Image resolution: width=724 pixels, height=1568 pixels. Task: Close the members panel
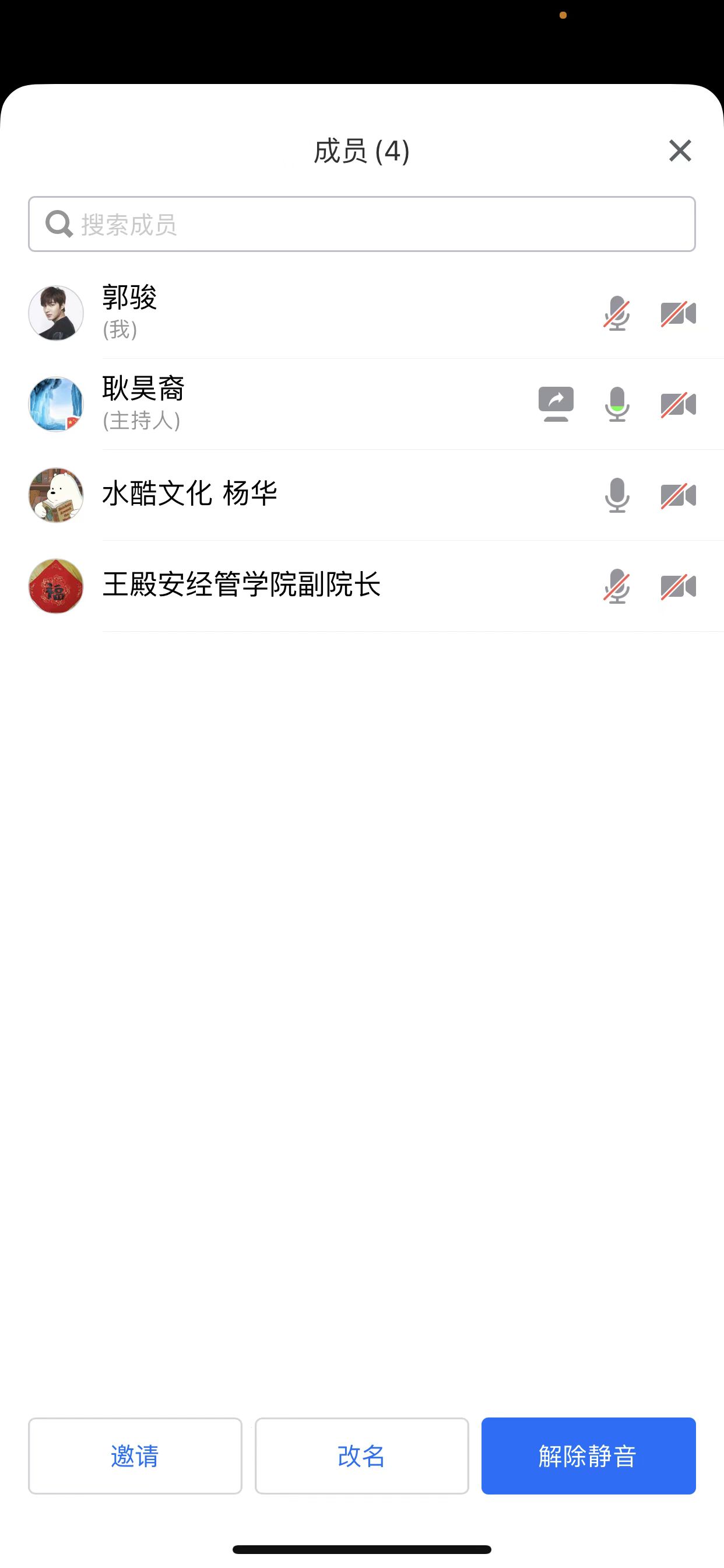(680, 150)
